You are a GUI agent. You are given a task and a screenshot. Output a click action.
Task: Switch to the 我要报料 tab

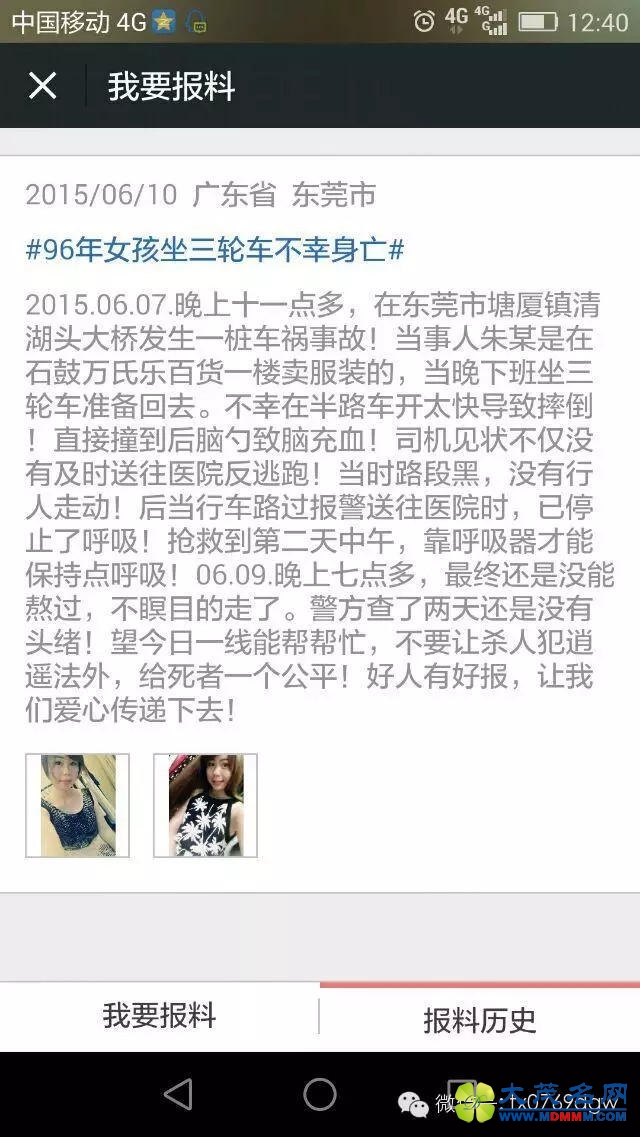coord(159,1017)
